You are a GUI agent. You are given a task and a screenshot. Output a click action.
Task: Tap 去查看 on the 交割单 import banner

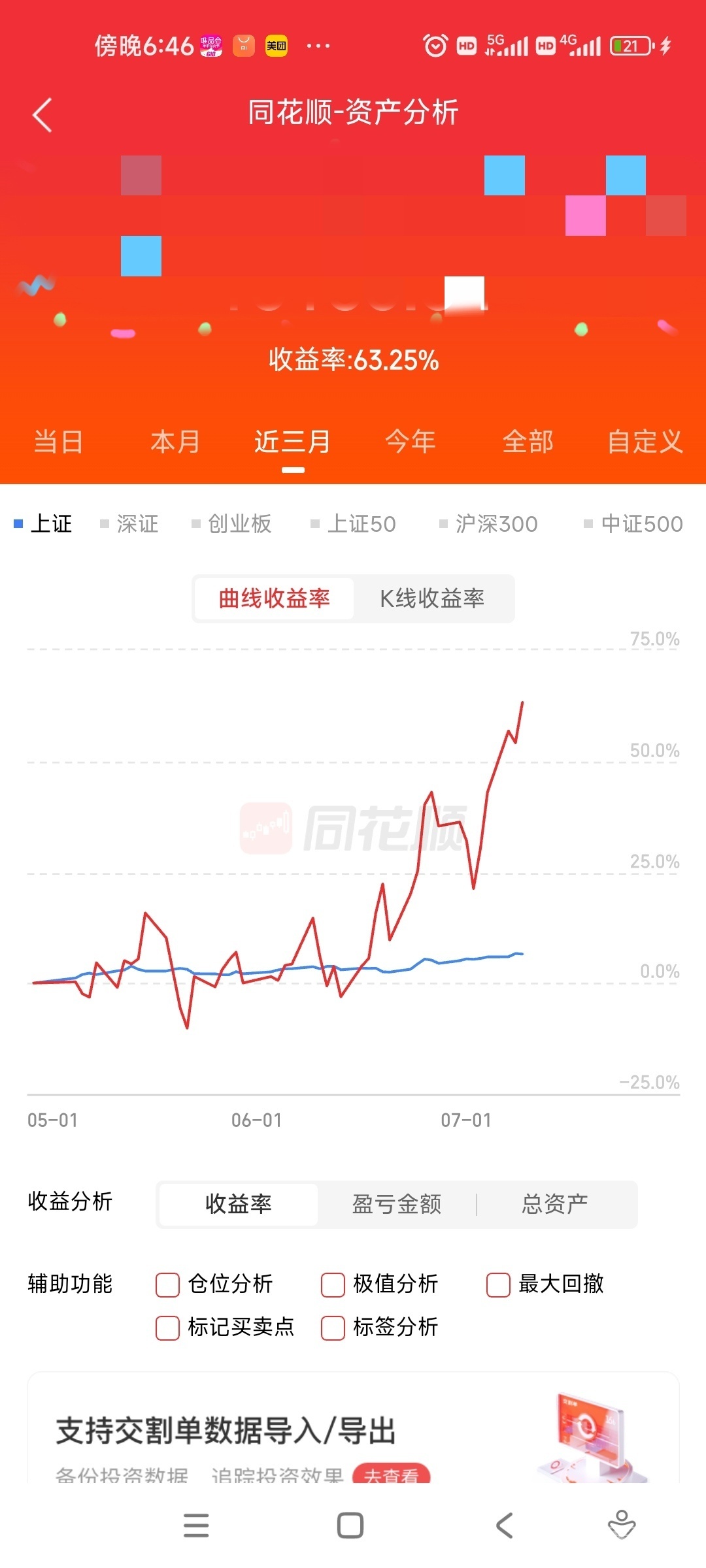point(391,1475)
